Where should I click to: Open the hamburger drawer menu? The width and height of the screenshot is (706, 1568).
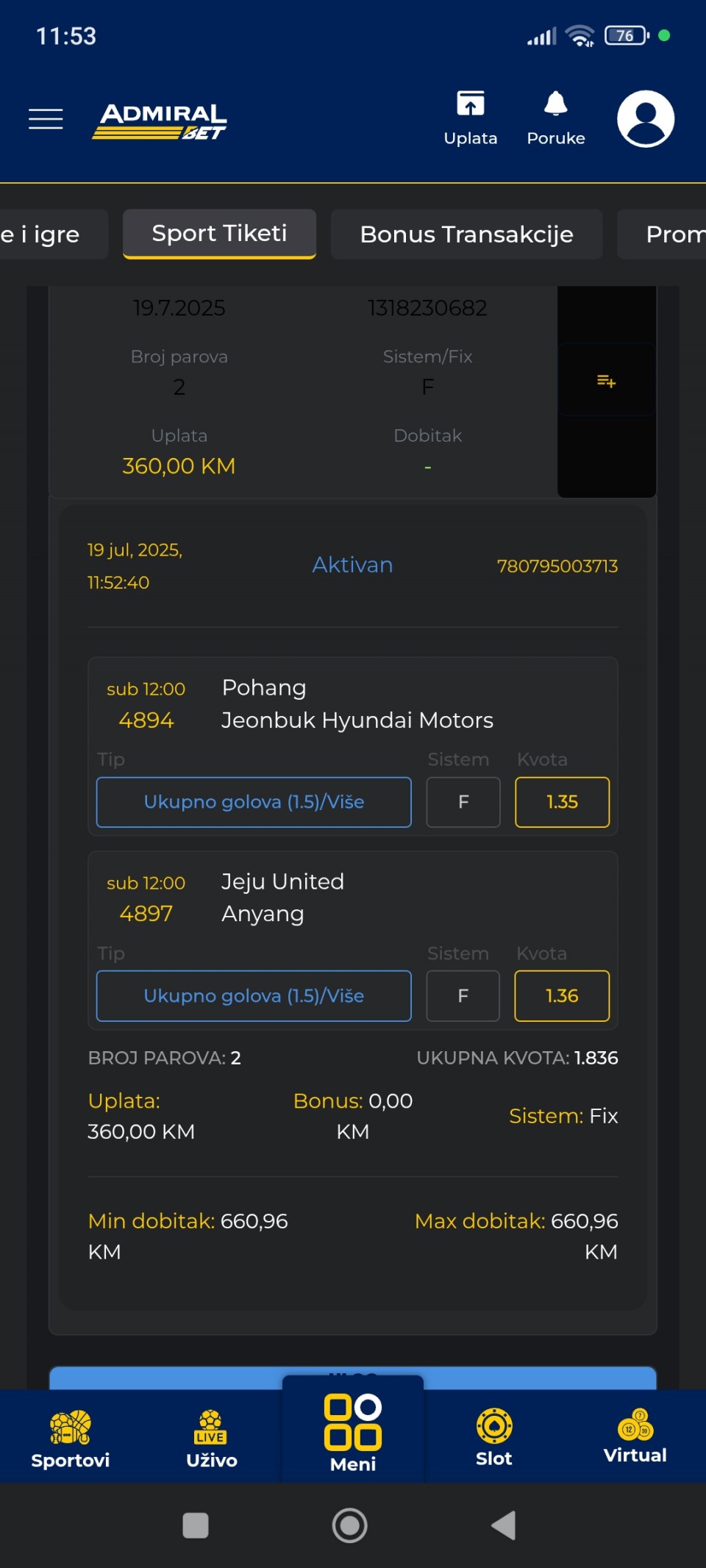pos(46,118)
